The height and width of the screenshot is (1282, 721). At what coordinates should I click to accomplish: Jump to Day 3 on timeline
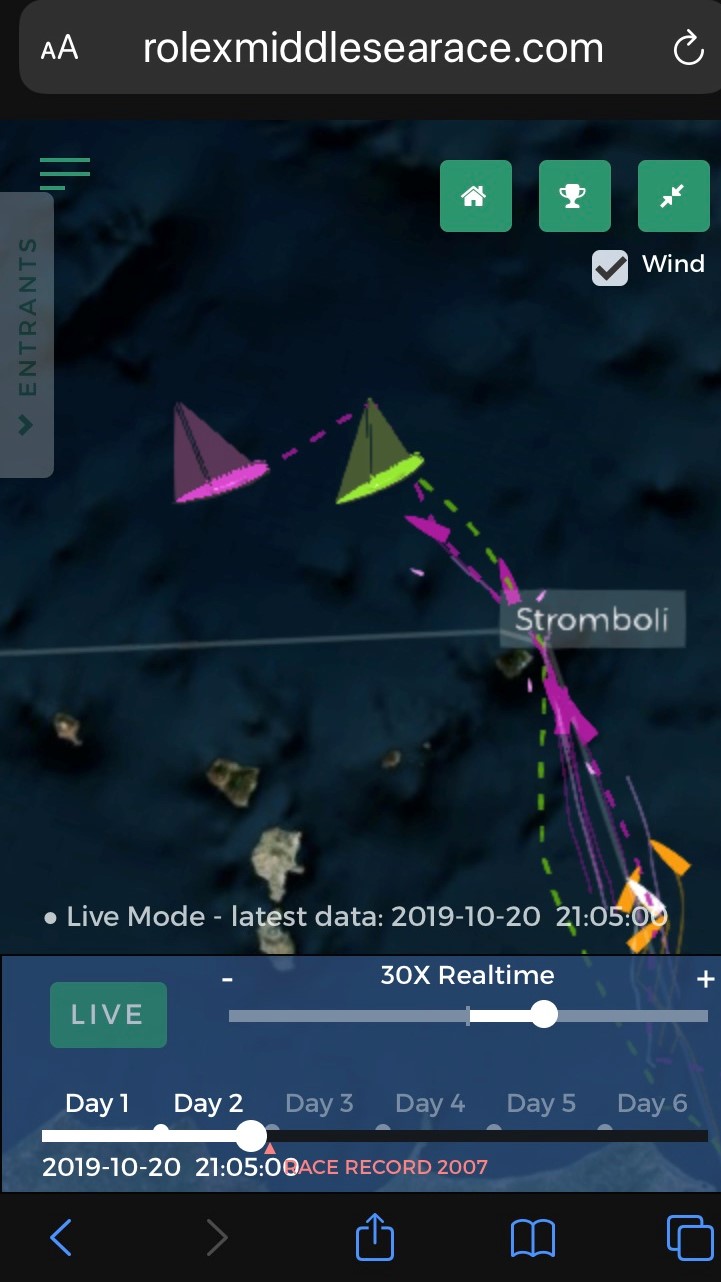point(319,1104)
